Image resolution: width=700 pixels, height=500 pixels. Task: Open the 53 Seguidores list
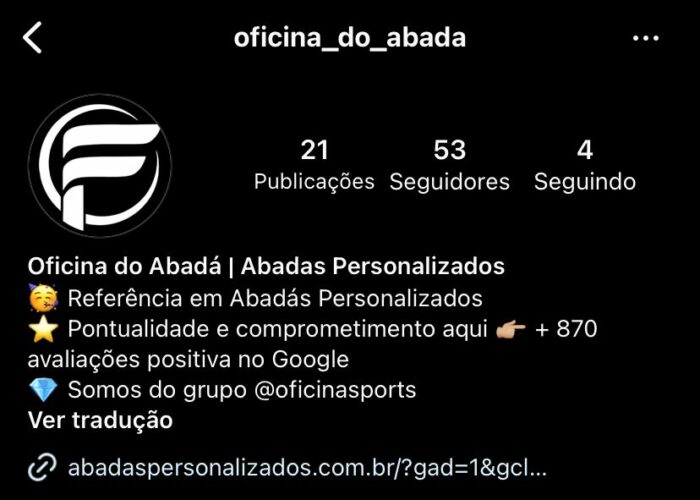(x=449, y=166)
